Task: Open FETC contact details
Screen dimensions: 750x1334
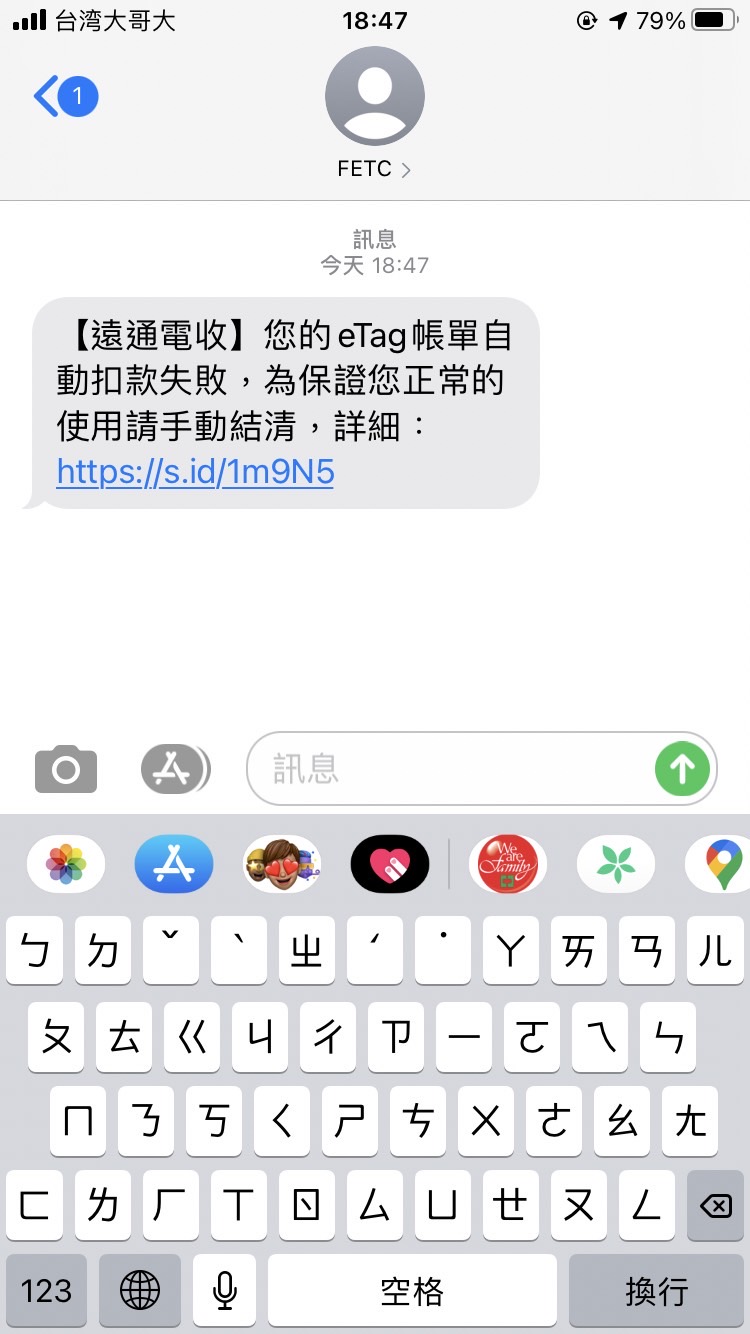Action: pos(374,169)
